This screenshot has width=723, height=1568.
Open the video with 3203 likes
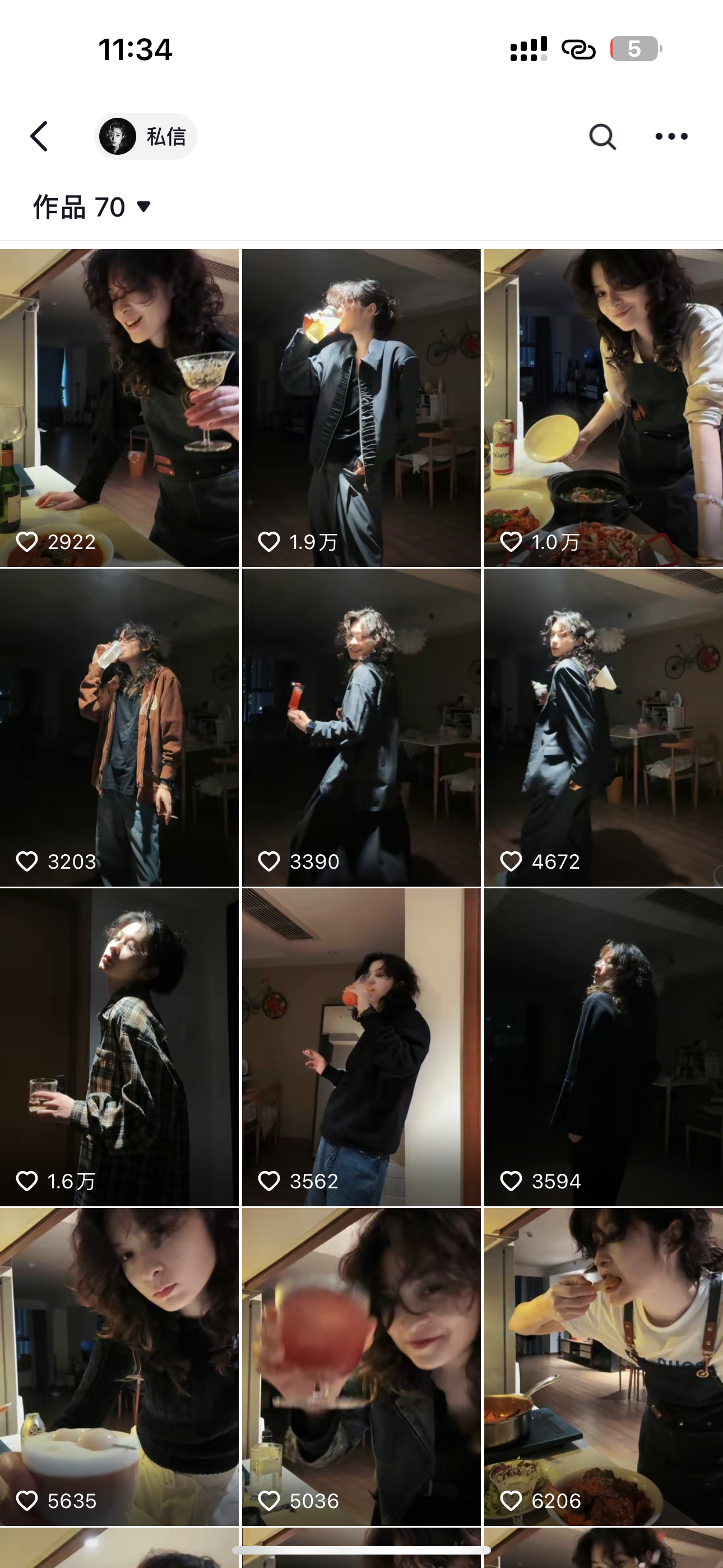[x=119, y=727]
